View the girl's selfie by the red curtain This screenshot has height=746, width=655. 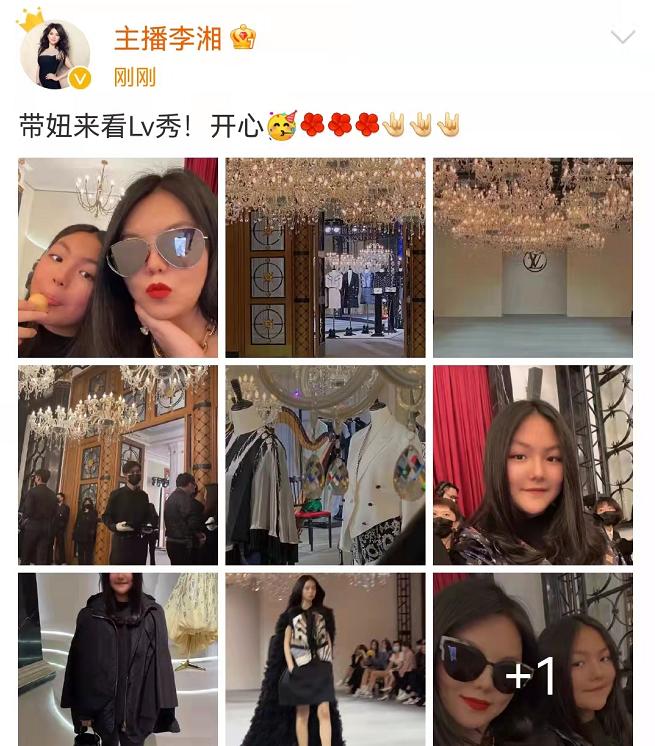[533, 465]
